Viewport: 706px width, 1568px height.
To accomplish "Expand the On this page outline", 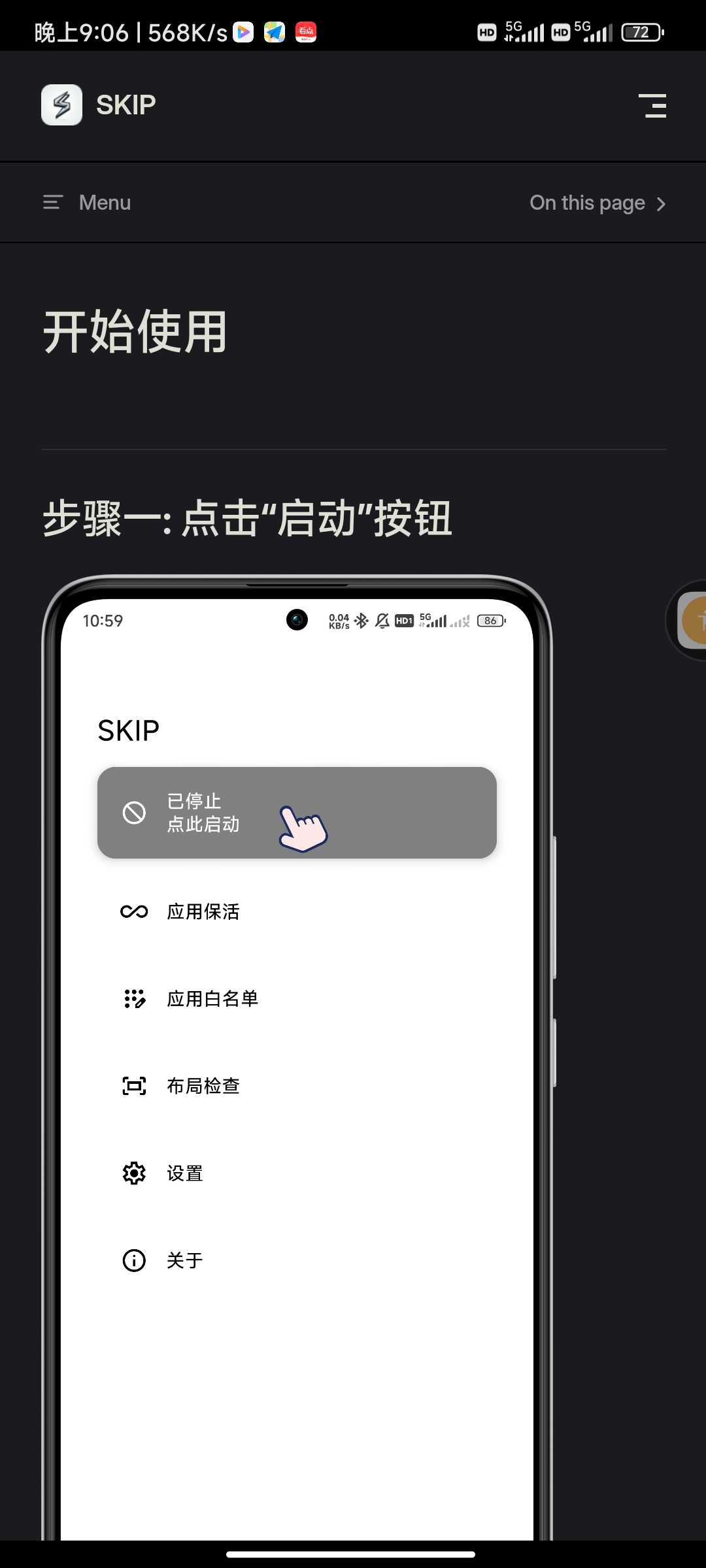I will click(x=597, y=203).
